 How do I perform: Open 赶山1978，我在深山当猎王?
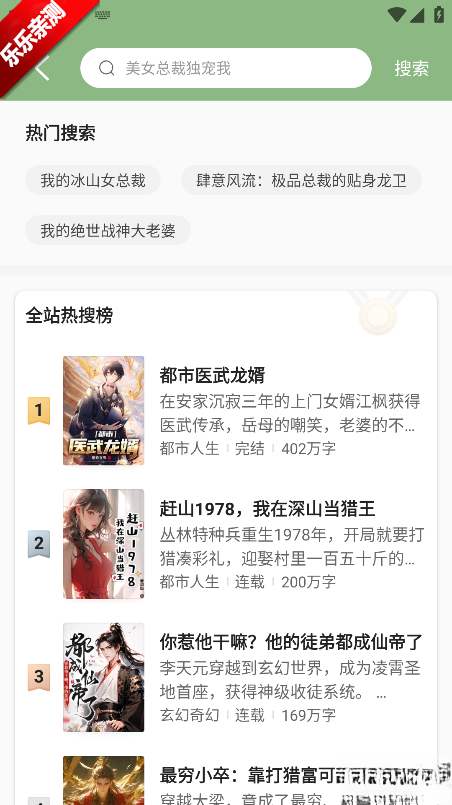coord(226,544)
